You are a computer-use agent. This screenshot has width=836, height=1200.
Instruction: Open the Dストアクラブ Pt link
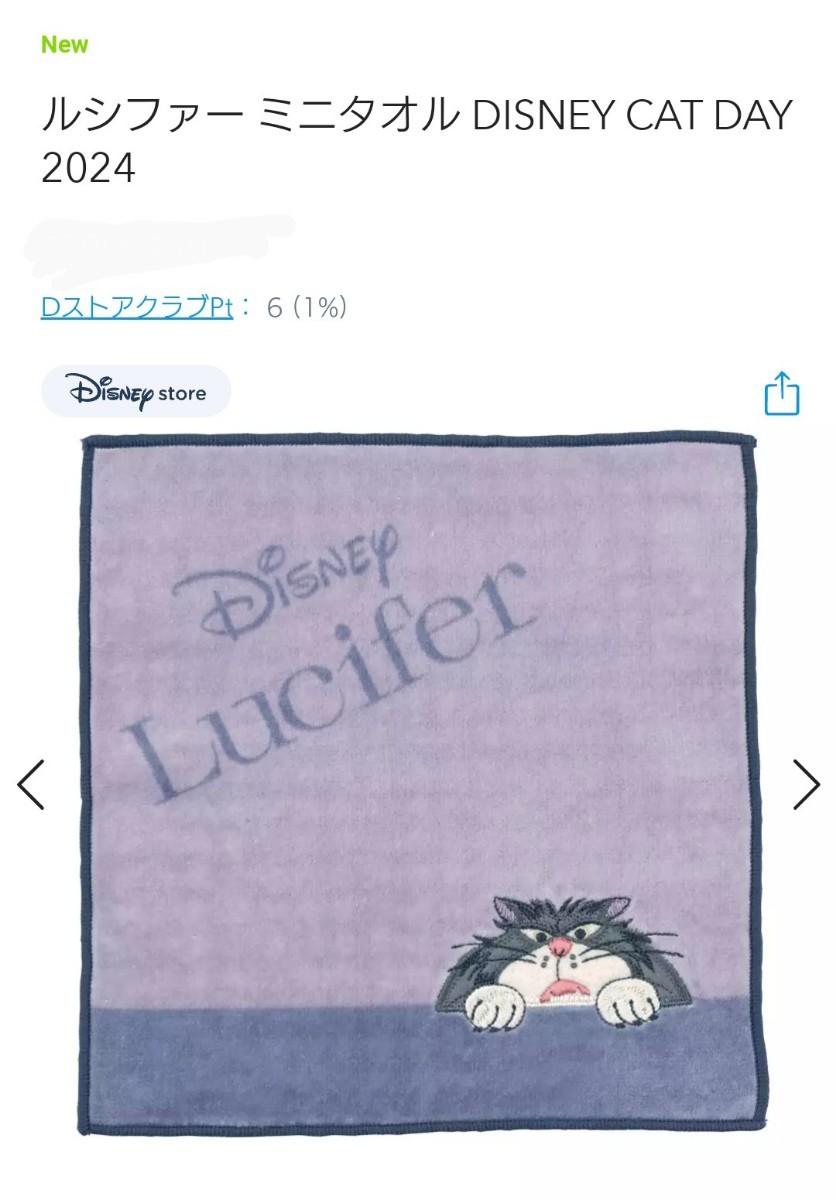(137, 307)
